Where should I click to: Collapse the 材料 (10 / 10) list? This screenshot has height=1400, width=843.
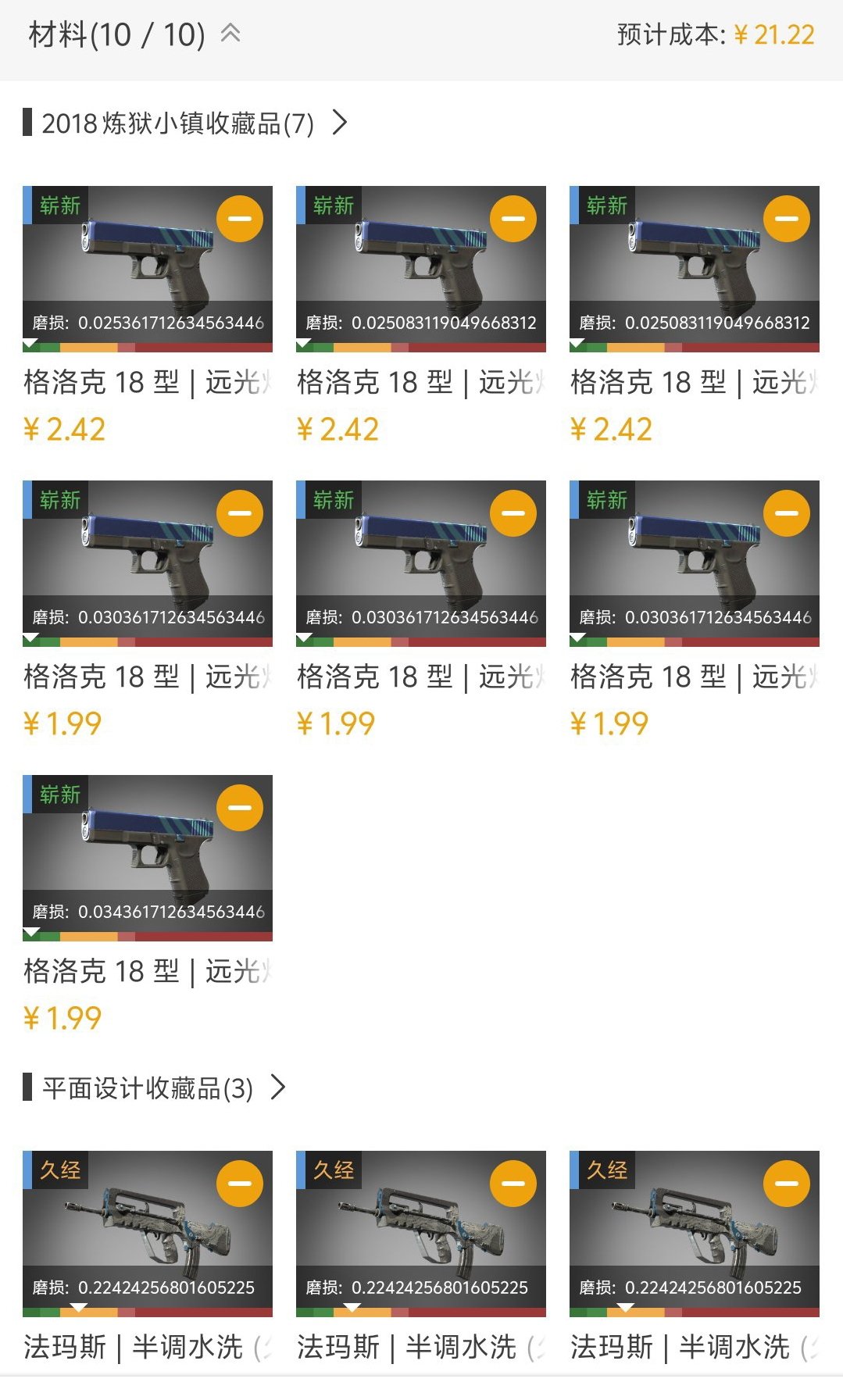pyautogui.click(x=230, y=34)
